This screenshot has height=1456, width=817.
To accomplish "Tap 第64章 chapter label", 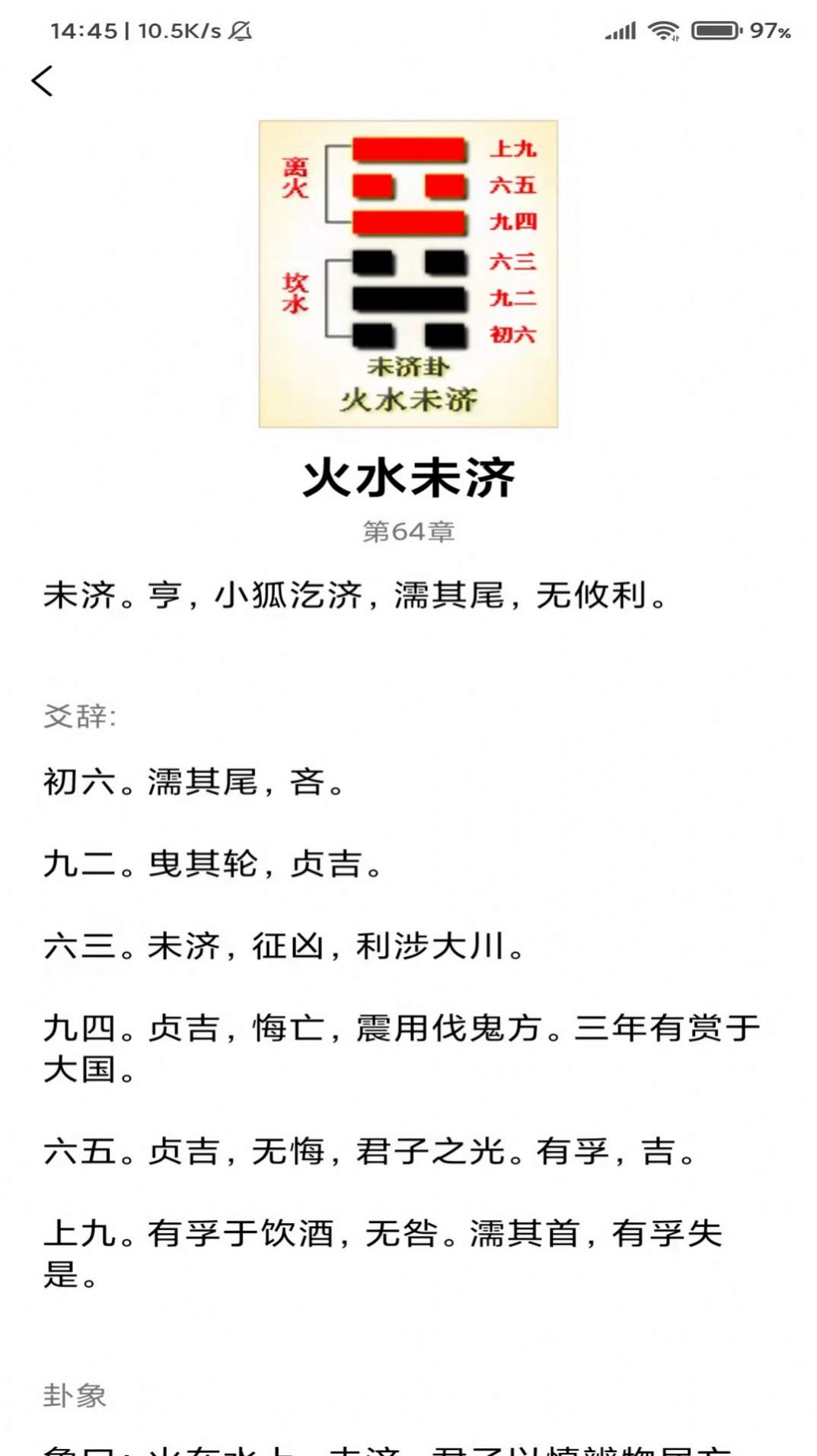I will point(408,533).
